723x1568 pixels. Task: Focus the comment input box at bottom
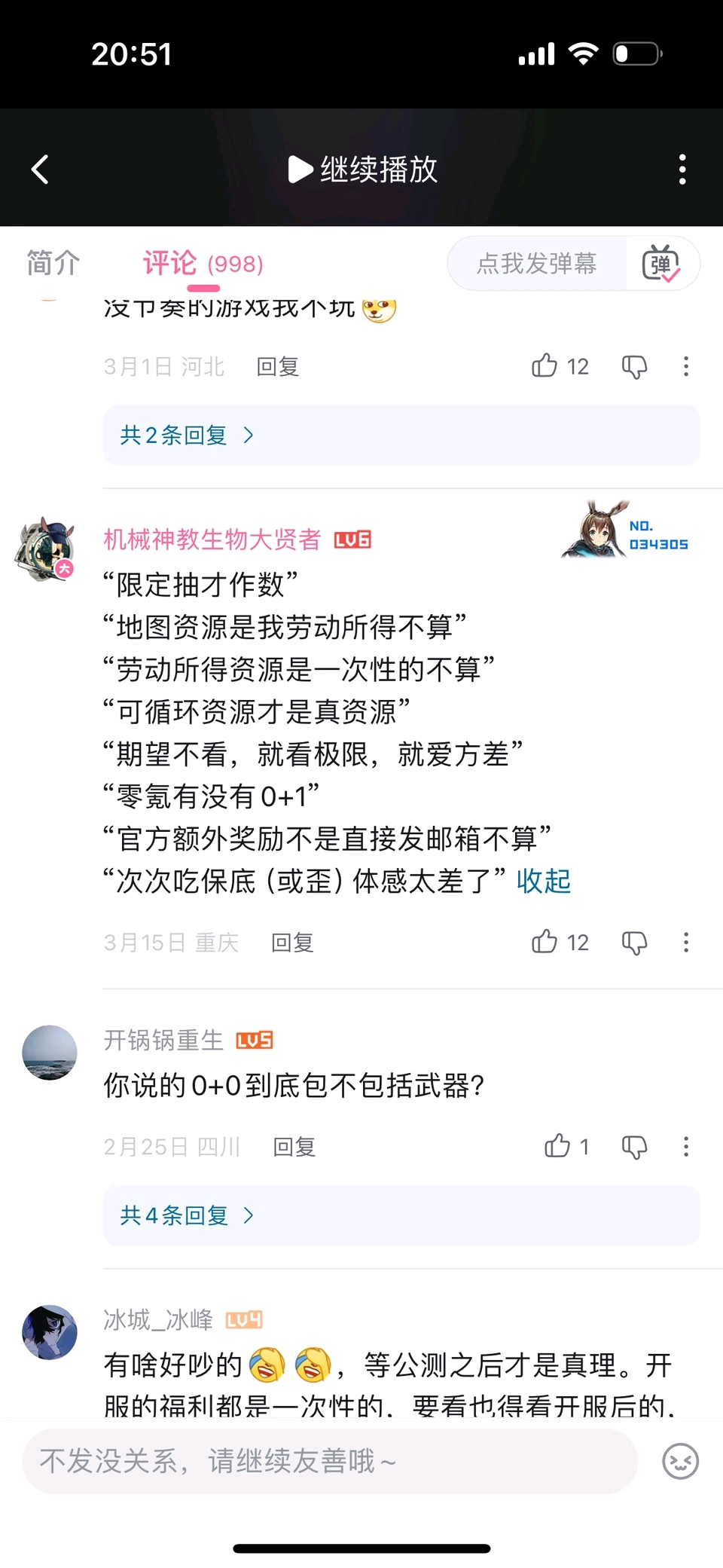click(x=330, y=1461)
